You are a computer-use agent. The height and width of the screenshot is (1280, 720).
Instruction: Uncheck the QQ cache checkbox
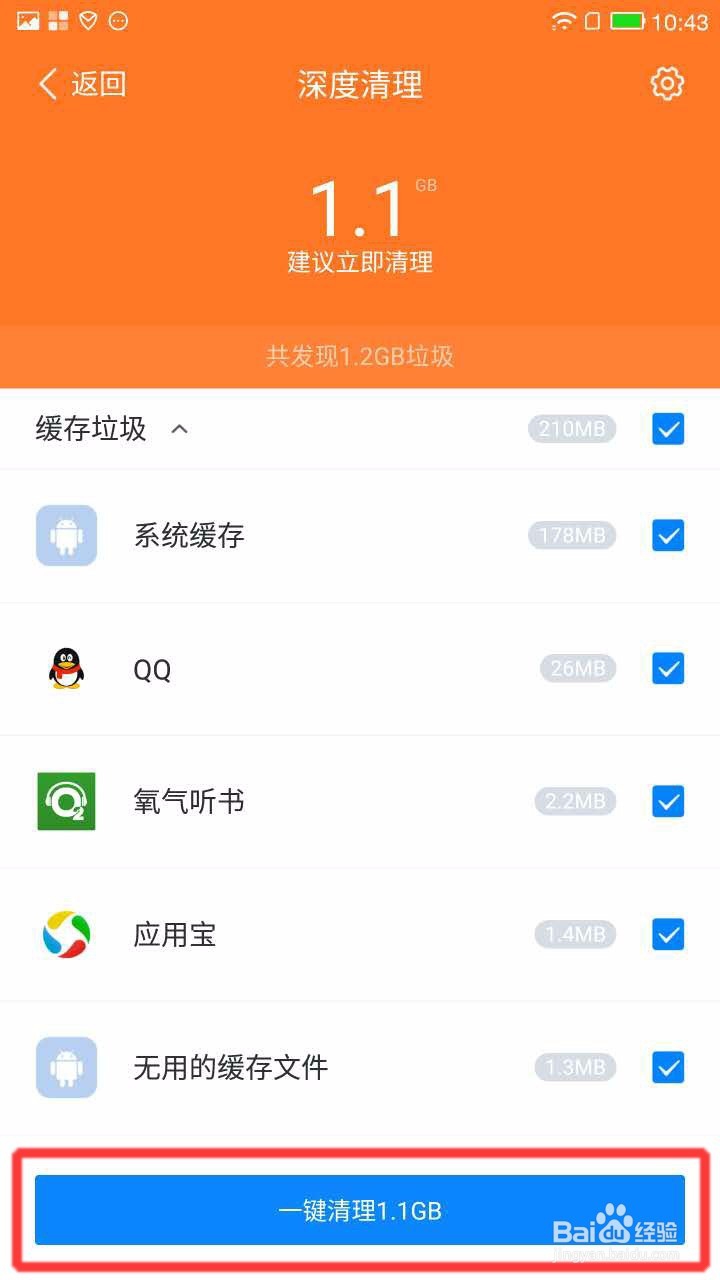668,668
